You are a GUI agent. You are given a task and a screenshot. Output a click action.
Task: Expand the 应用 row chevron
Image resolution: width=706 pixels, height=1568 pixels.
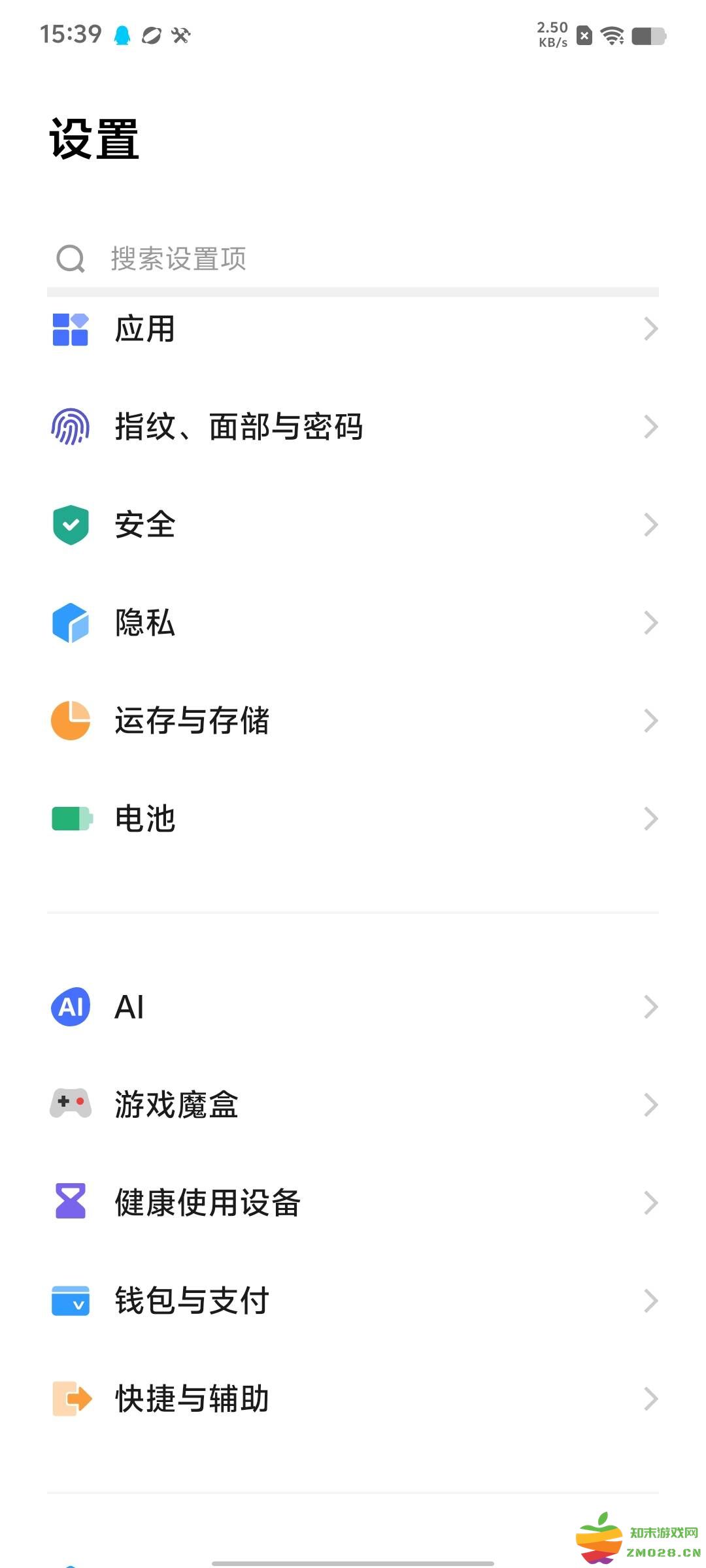(650, 330)
